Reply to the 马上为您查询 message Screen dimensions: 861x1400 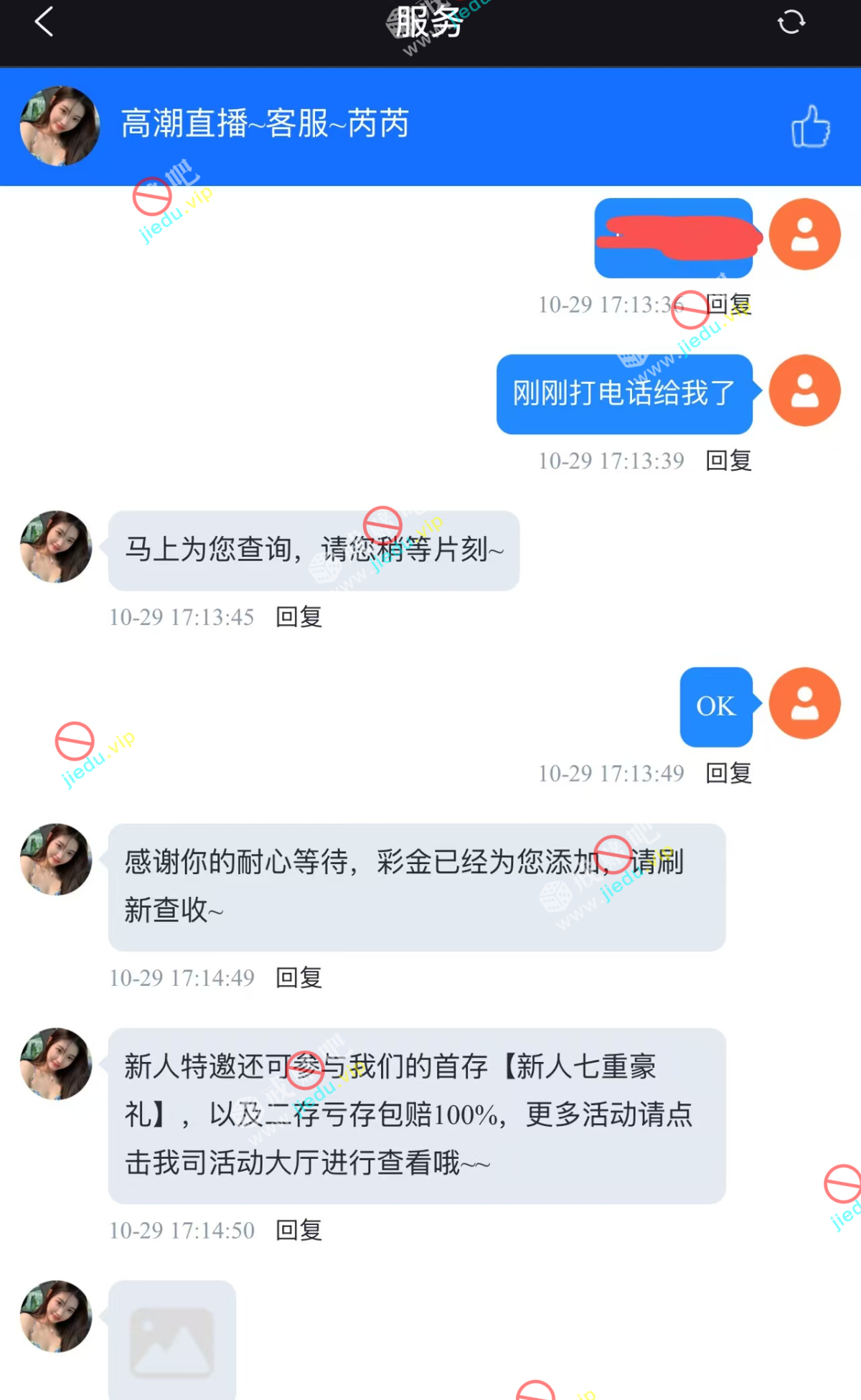pyautogui.click(x=299, y=617)
